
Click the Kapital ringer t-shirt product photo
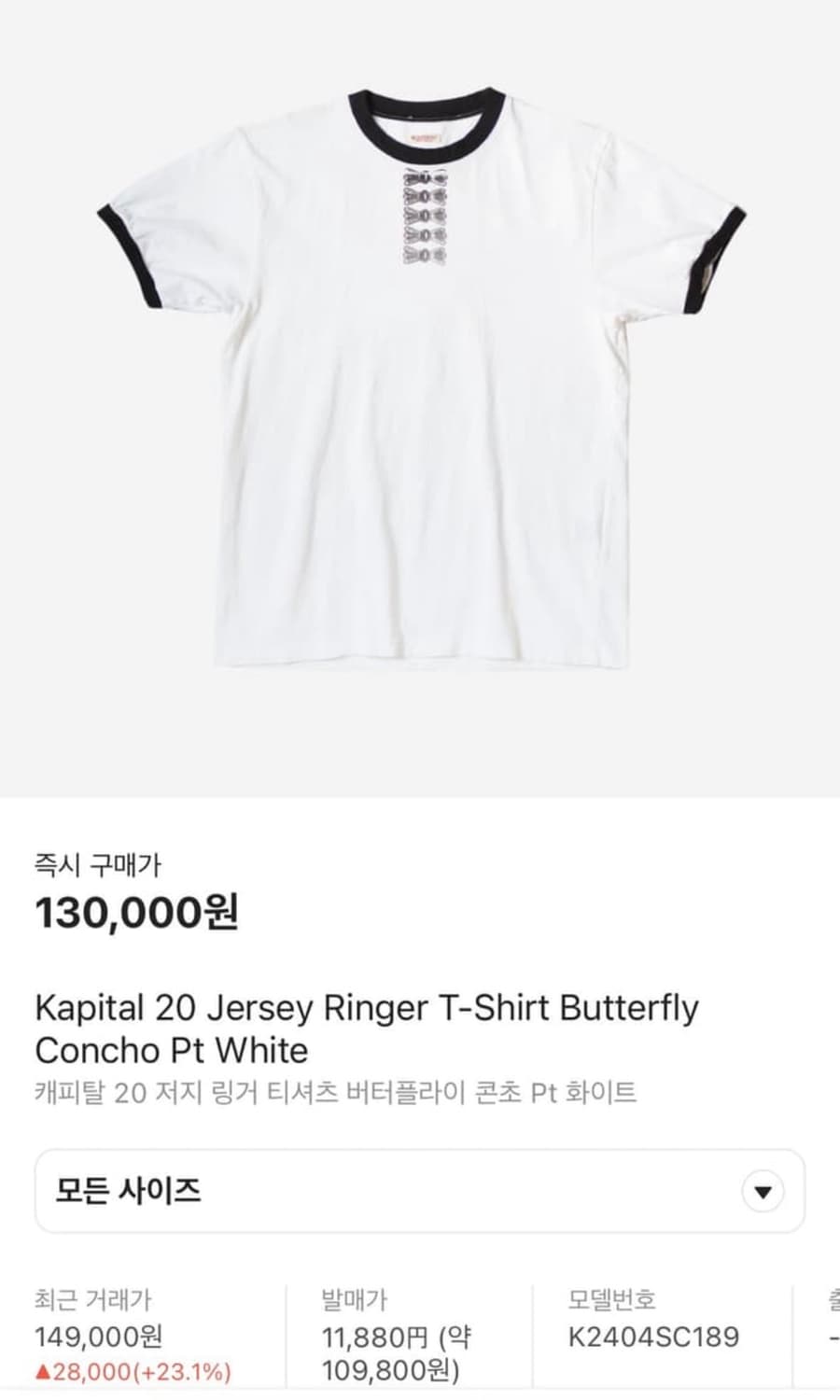(420, 392)
